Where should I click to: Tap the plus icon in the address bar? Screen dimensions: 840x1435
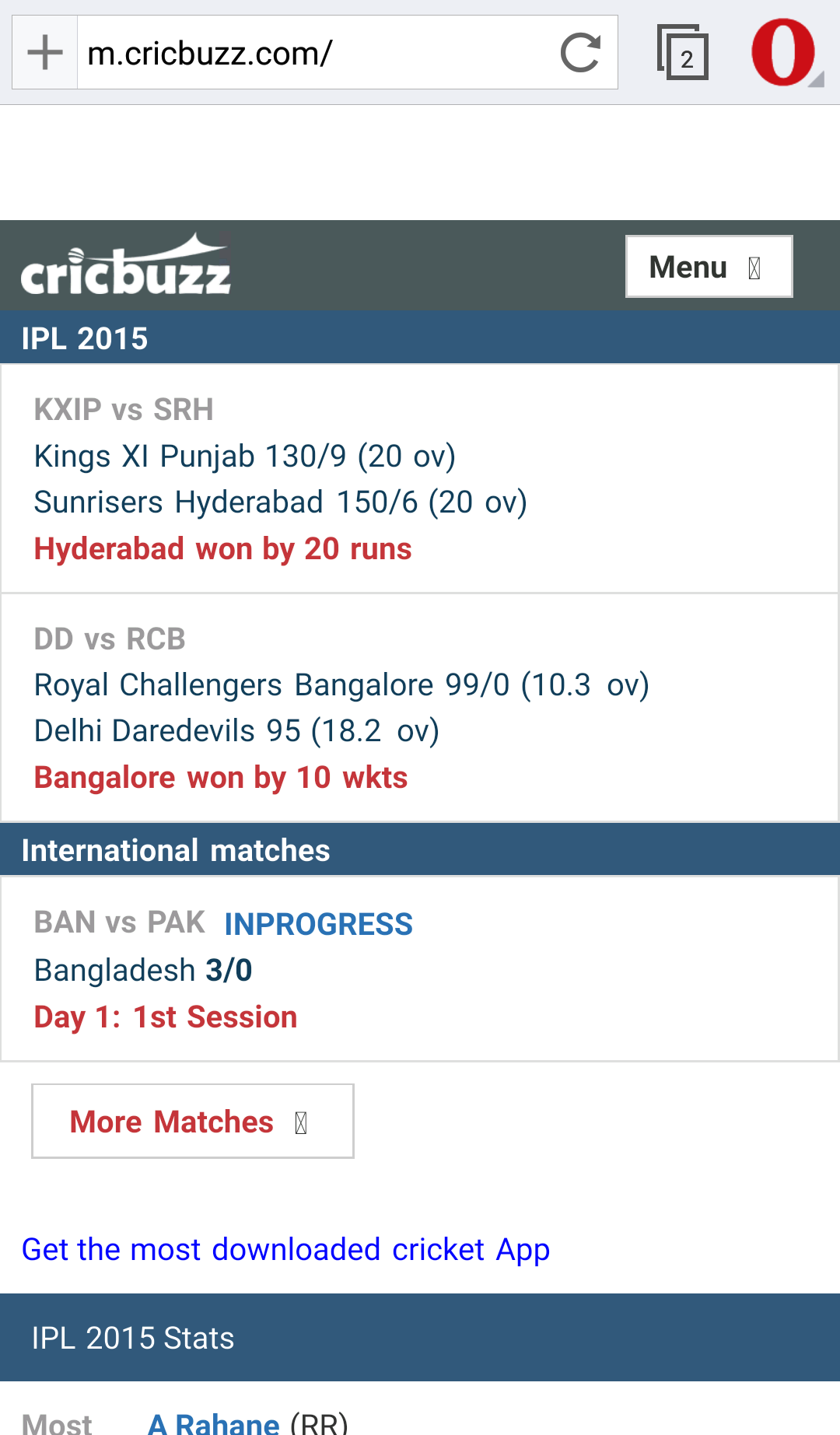(44, 53)
